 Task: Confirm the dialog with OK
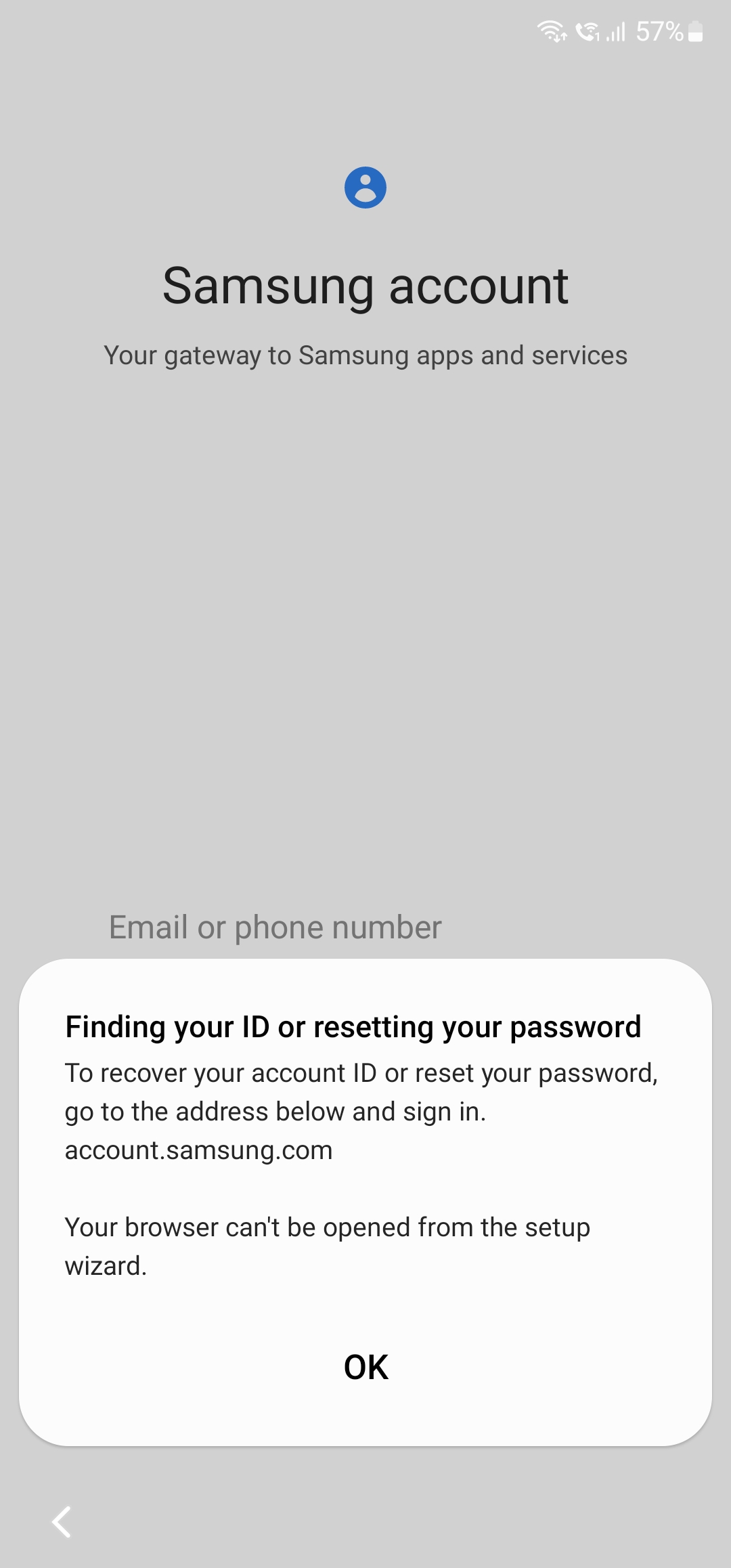365,1367
